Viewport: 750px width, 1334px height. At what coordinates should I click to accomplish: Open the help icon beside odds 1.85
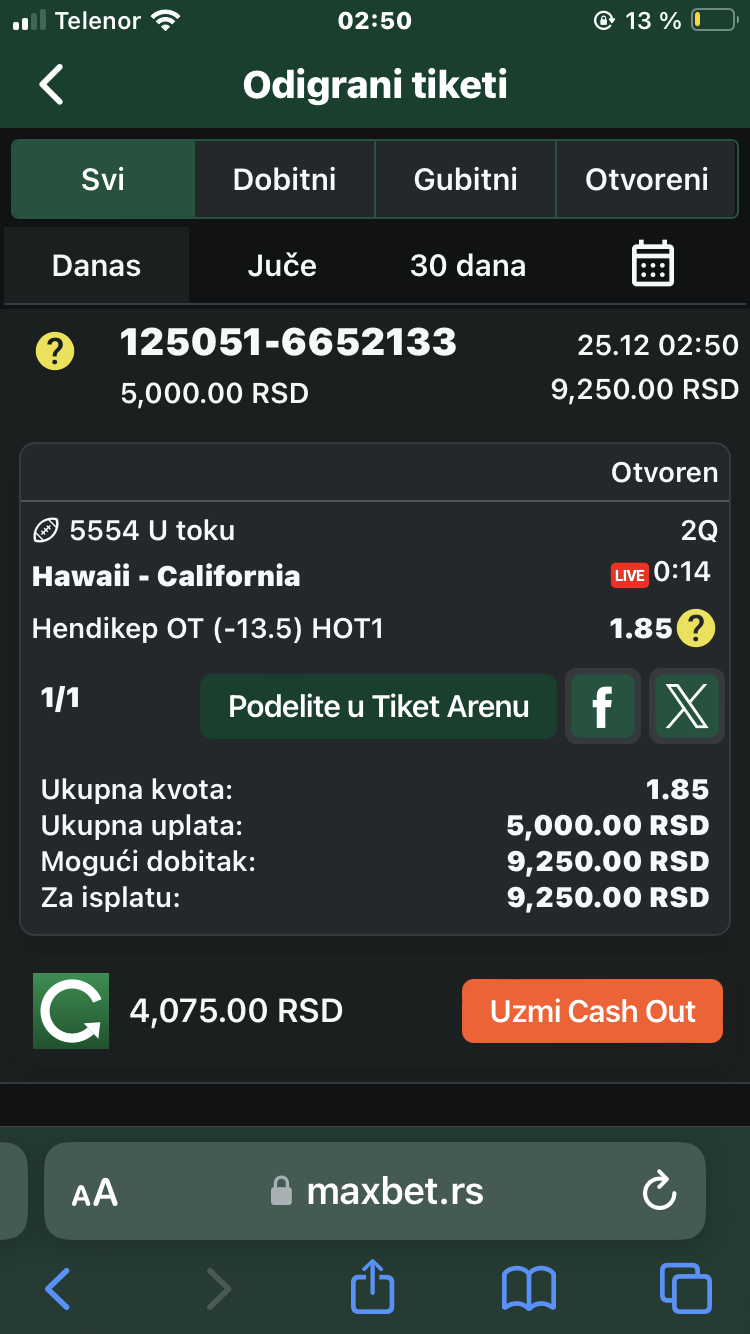coord(696,629)
